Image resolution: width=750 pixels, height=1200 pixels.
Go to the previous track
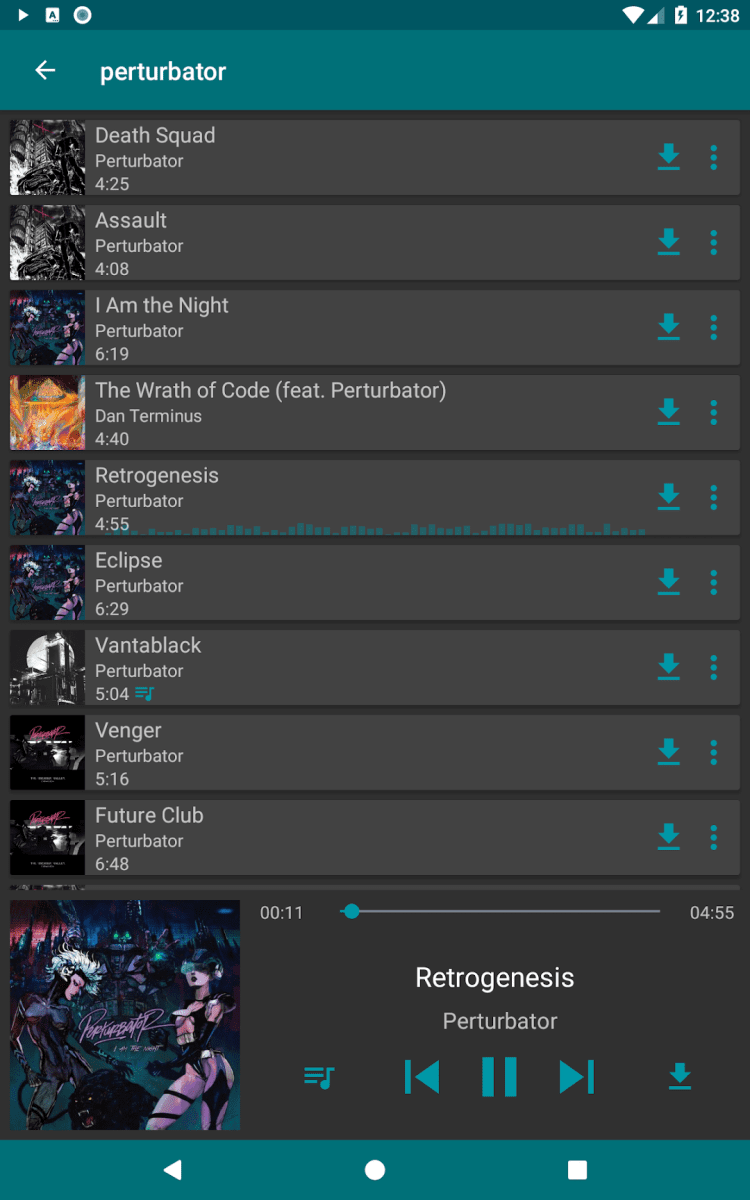[422, 1077]
